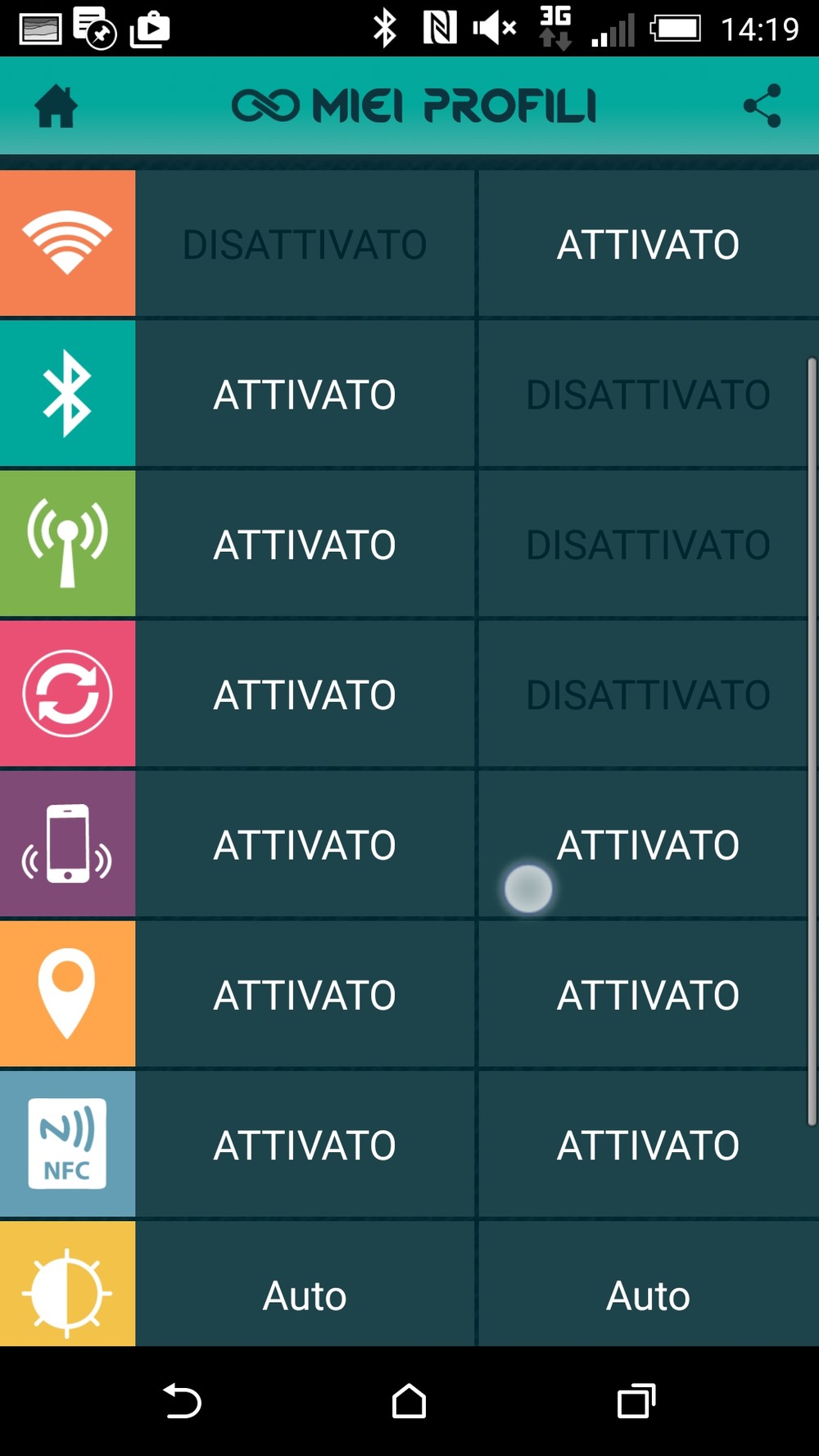Tap the system back button
The image size is (819, 1456).
click(x=182, y=1400)
